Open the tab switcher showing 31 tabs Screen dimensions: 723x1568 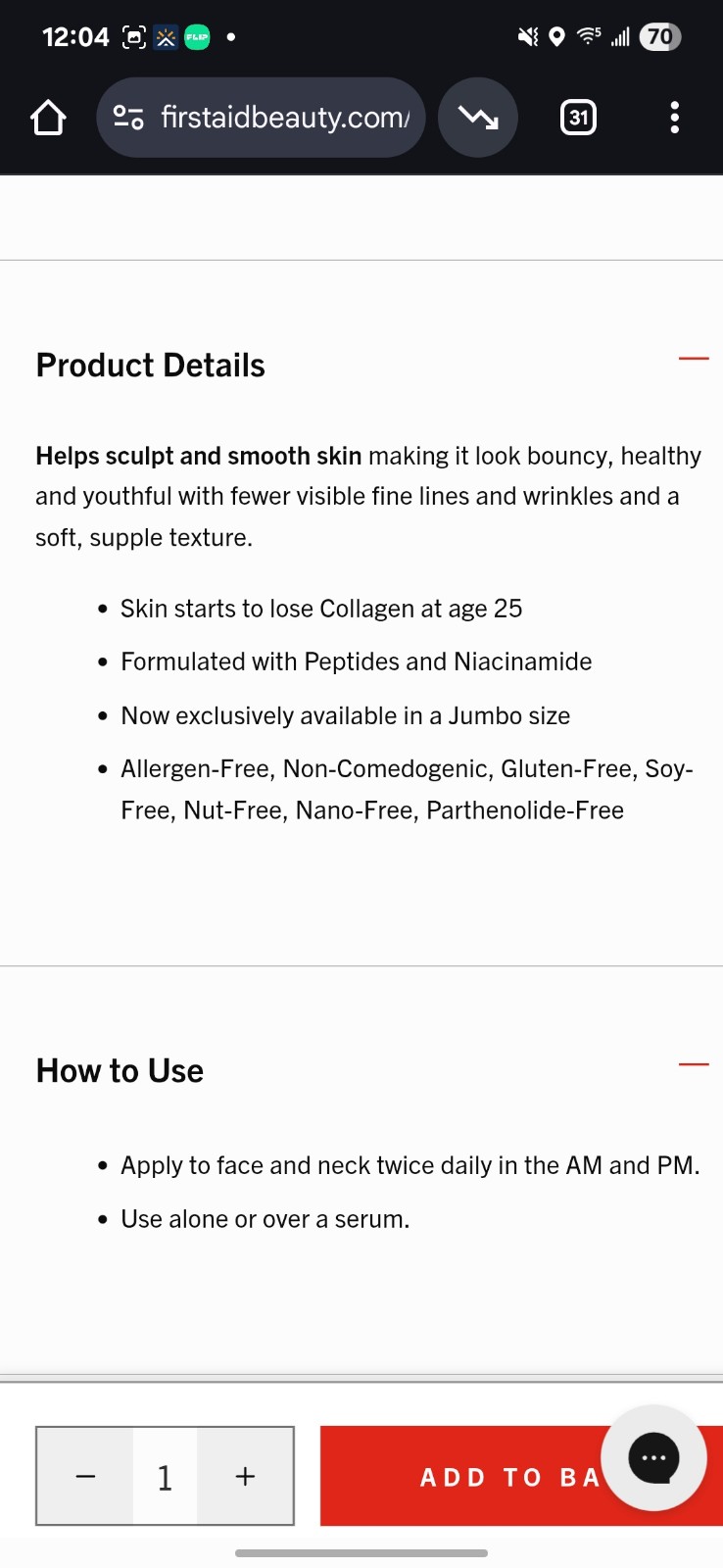[x=578, y=118]
